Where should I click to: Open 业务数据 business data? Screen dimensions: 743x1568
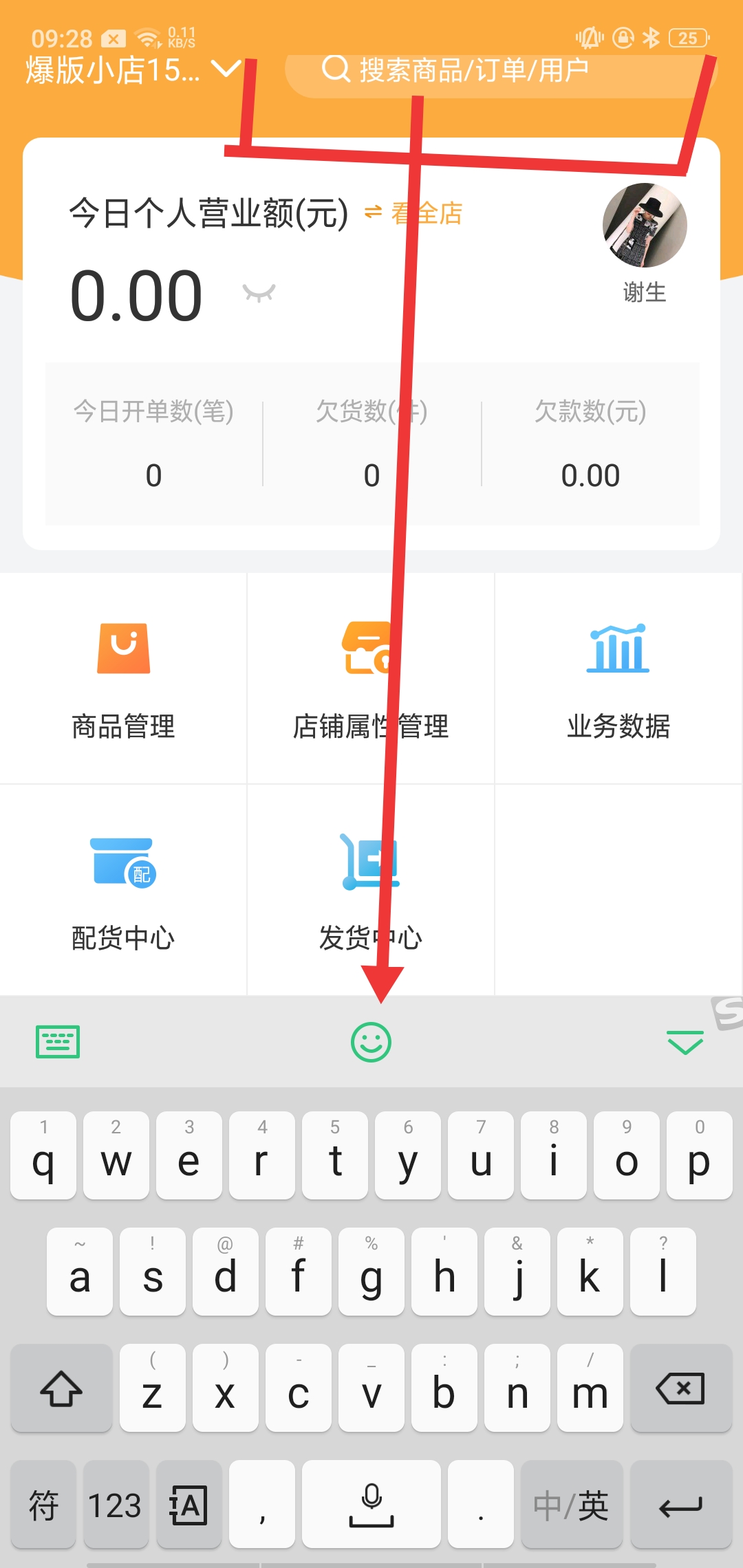click(618, 679)
